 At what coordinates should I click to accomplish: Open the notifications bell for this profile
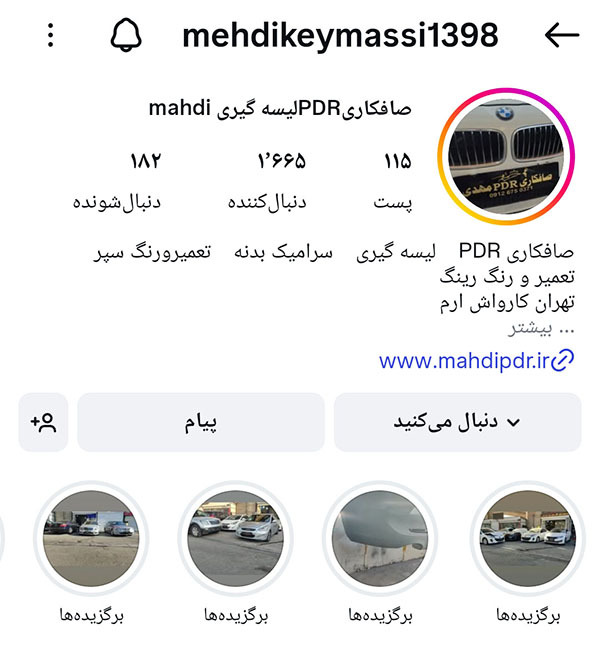pyautogui.click(x=127, y=36)
